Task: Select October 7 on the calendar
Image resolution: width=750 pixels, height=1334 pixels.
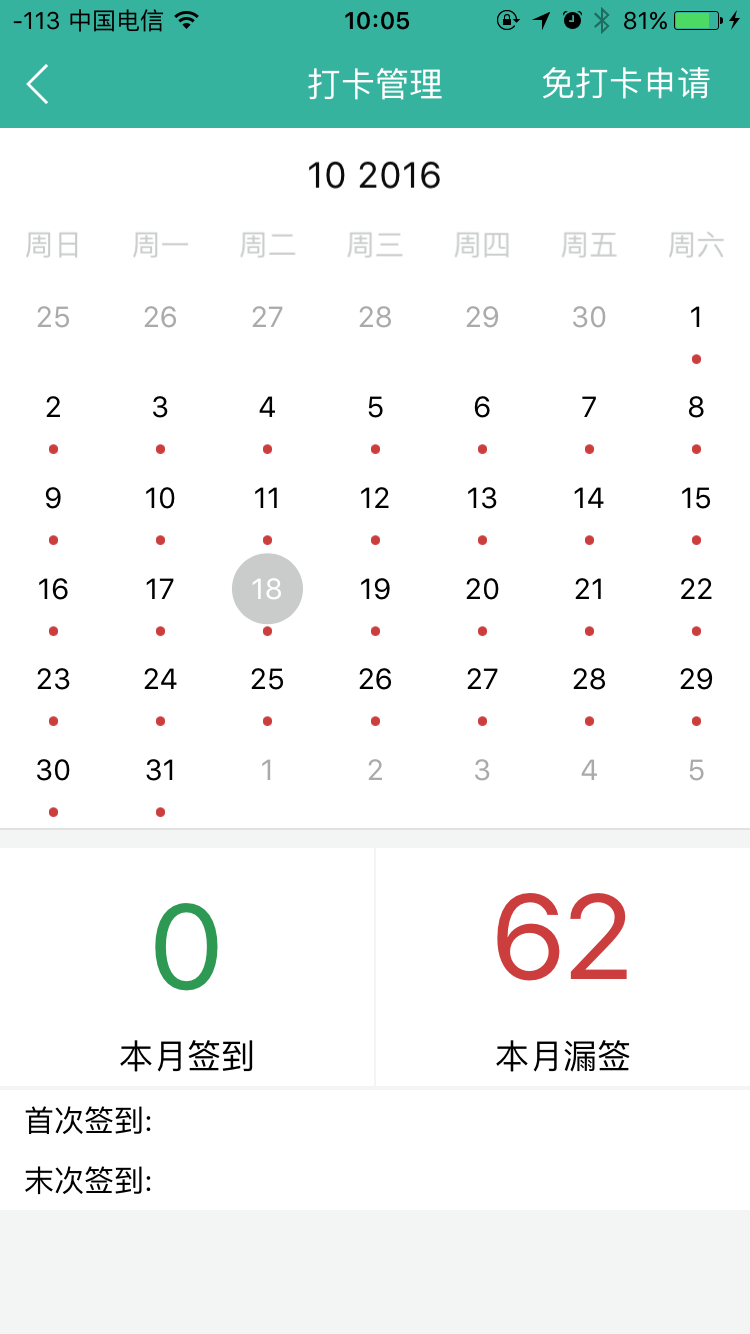Action: [x=589, y=408]
